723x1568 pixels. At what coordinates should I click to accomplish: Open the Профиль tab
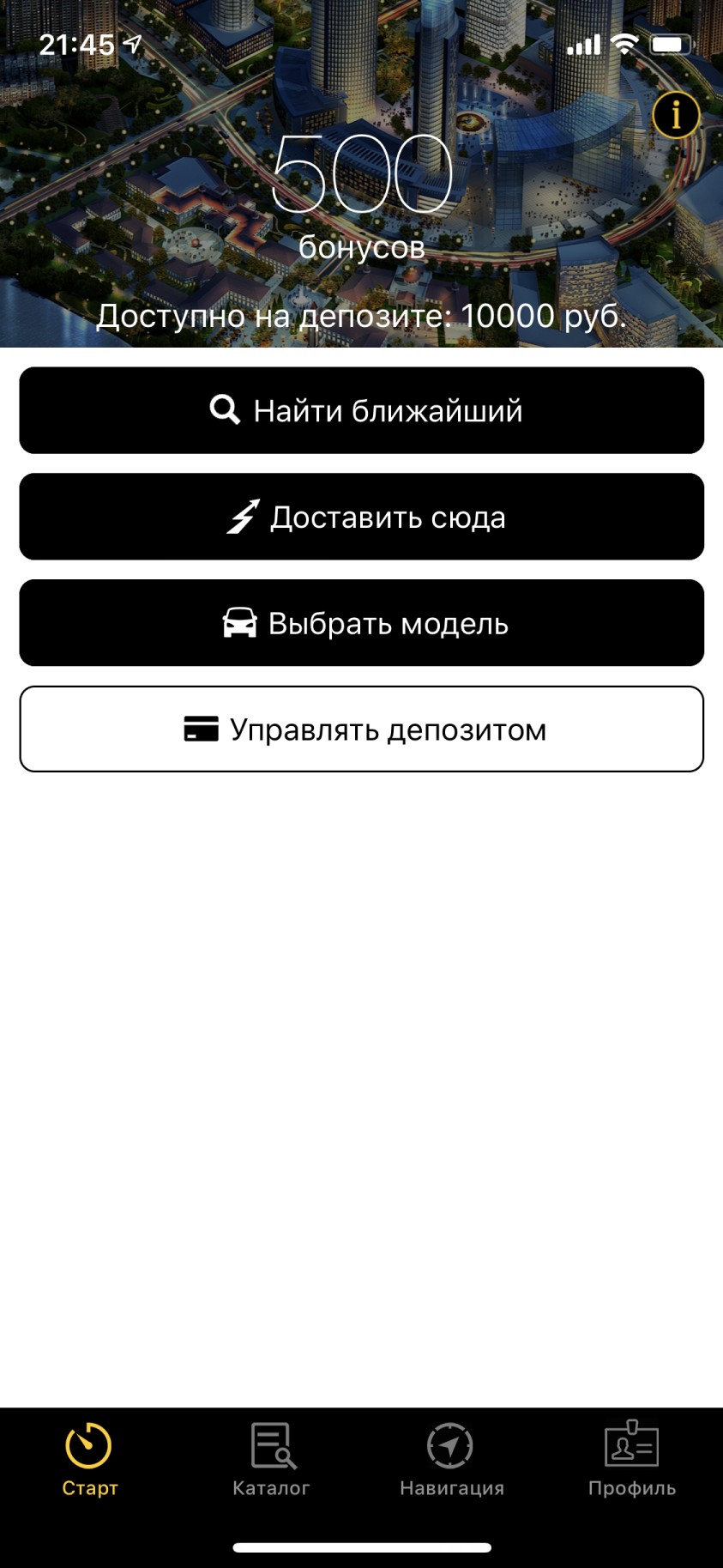pyautogui.click(x=632, y=1460)
